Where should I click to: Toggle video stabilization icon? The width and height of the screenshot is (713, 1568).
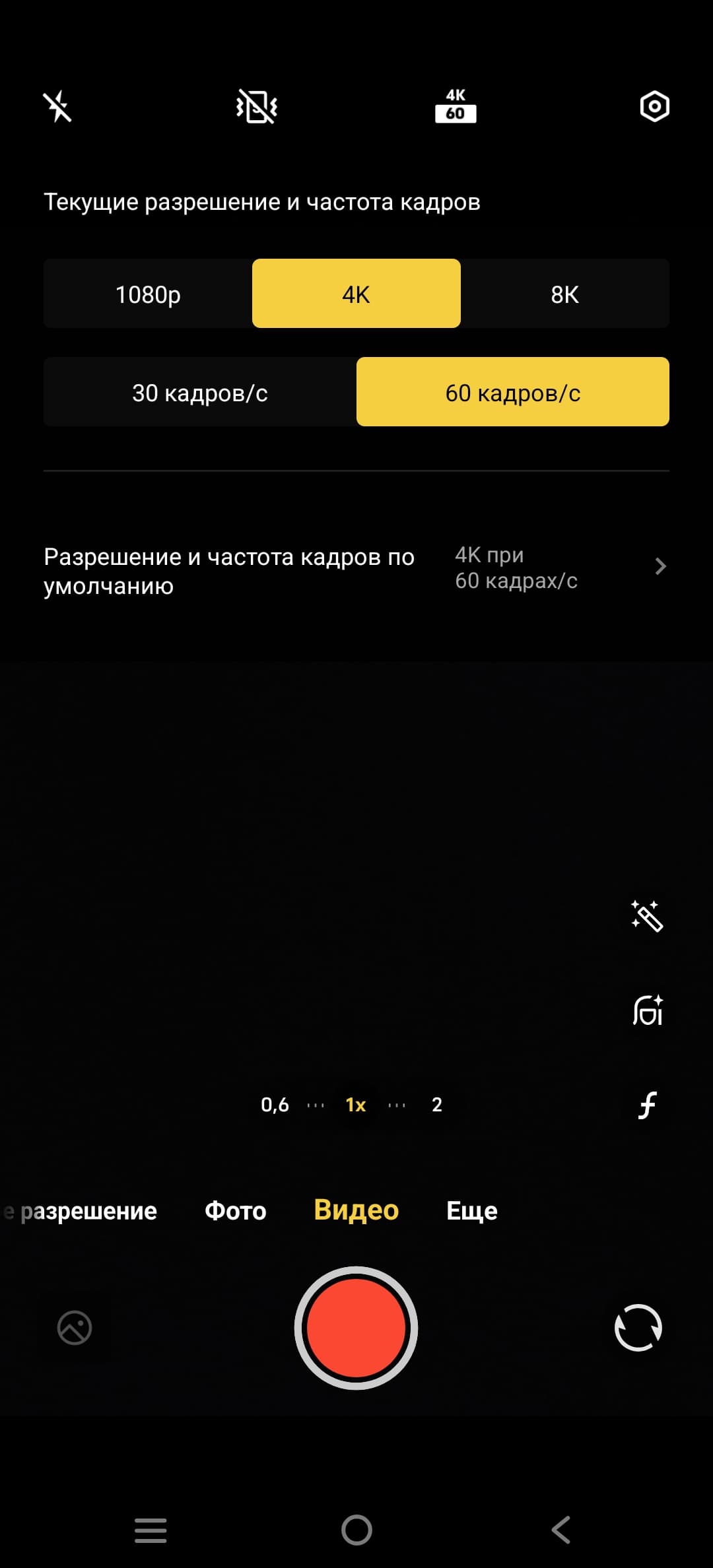click(257, 107)
